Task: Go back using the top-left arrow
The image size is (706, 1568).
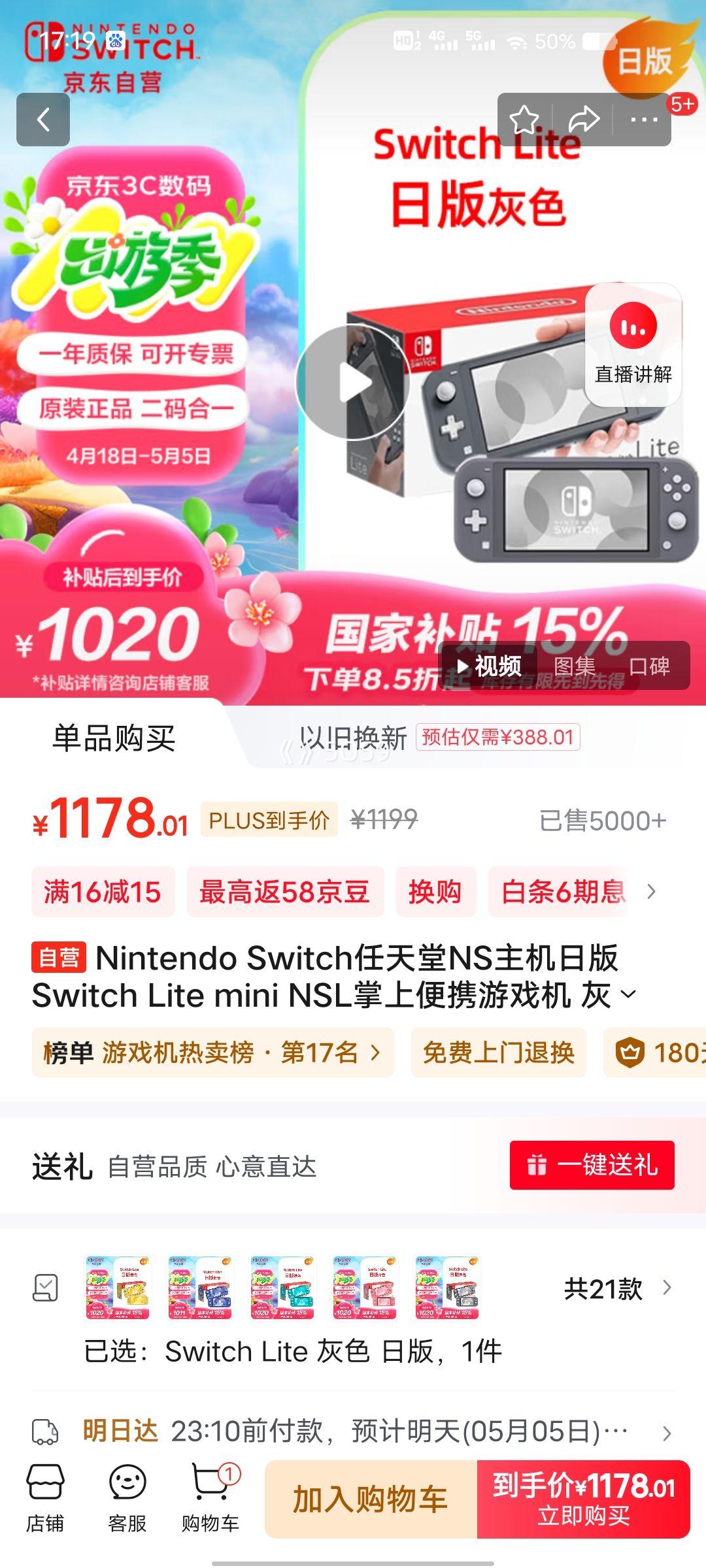Action: [x=43, y=120]
